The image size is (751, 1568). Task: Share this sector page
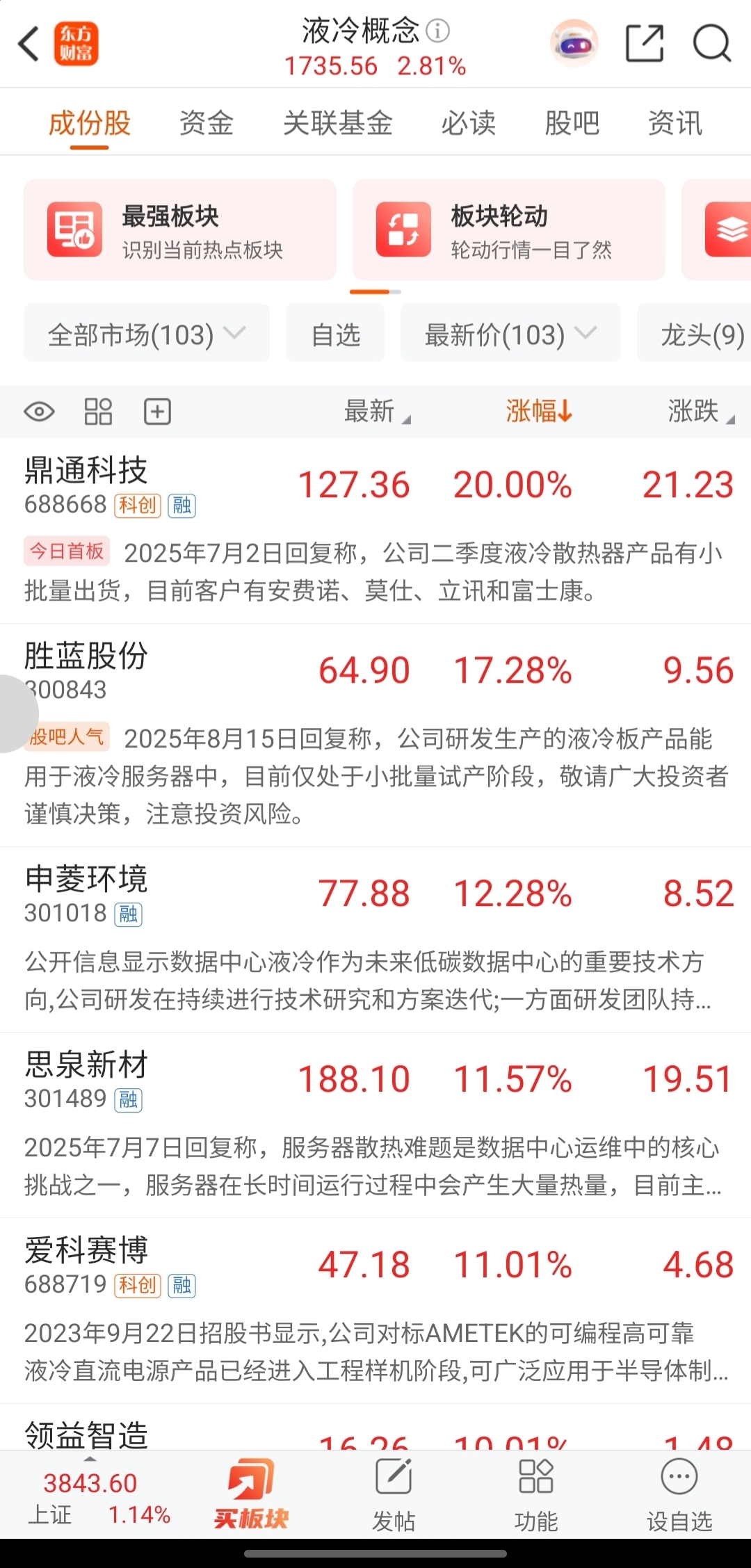pyautogui.click(x=645, y=44)
